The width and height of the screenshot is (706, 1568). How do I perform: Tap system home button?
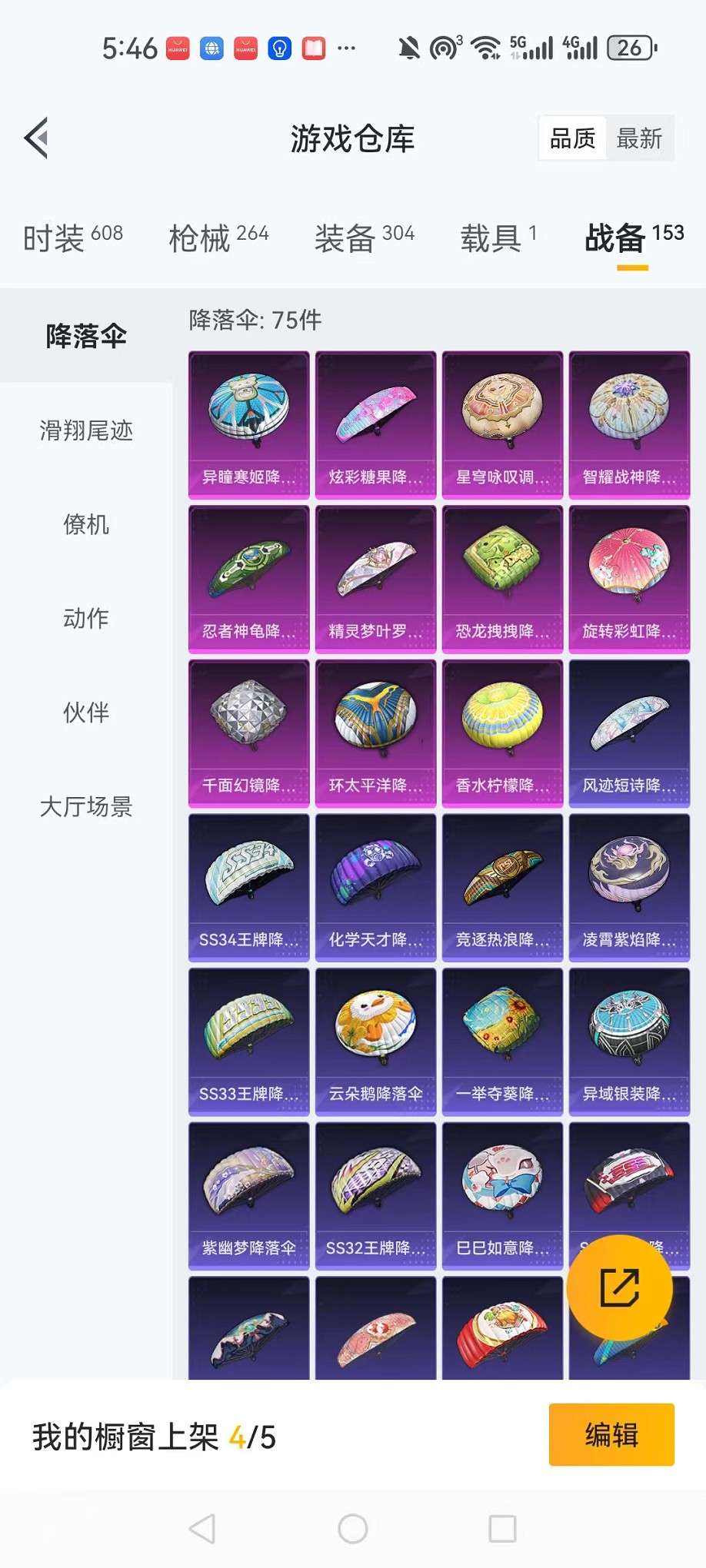[x=353, y=1529]
